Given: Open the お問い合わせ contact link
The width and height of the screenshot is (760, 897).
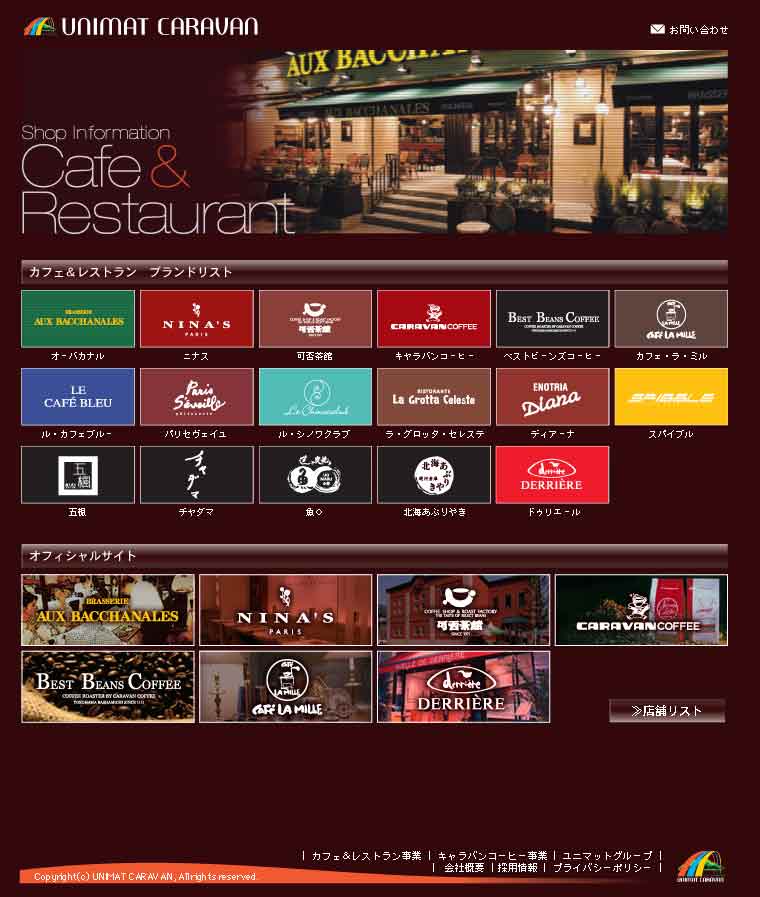Looking at the screenshot, I should click(x=691, y=30).
